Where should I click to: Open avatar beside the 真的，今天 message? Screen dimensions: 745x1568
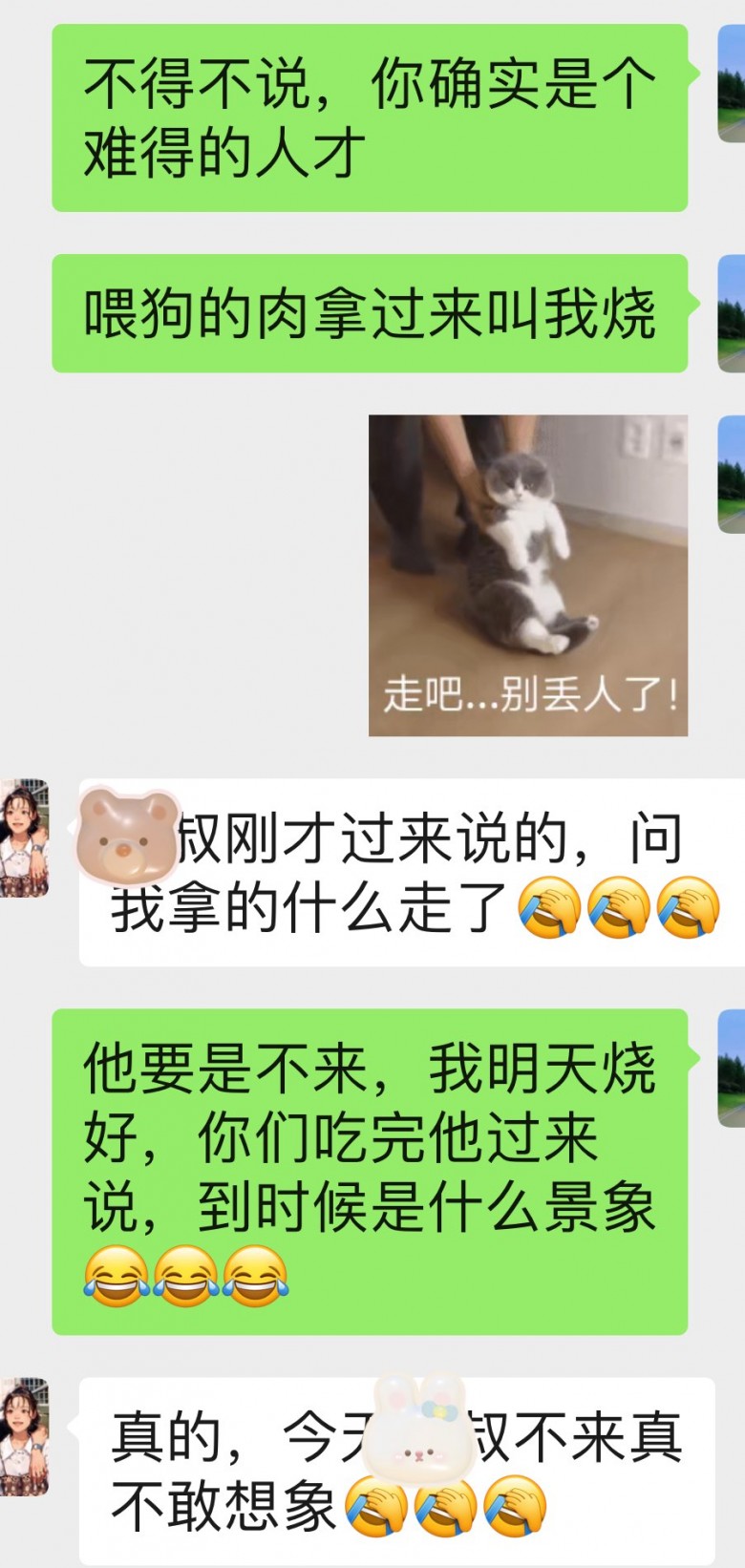24,1436
